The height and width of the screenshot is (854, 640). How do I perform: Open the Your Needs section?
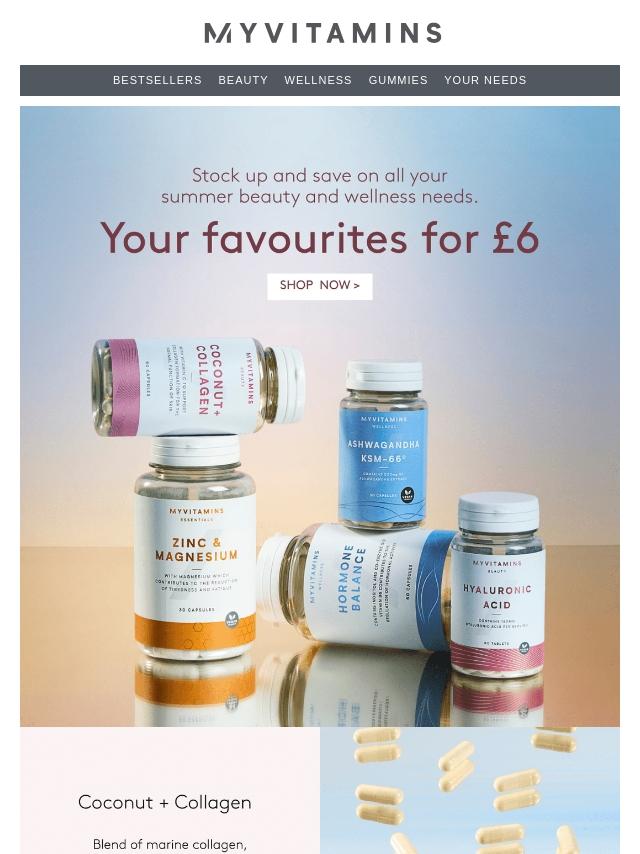(x=485, y=80)
